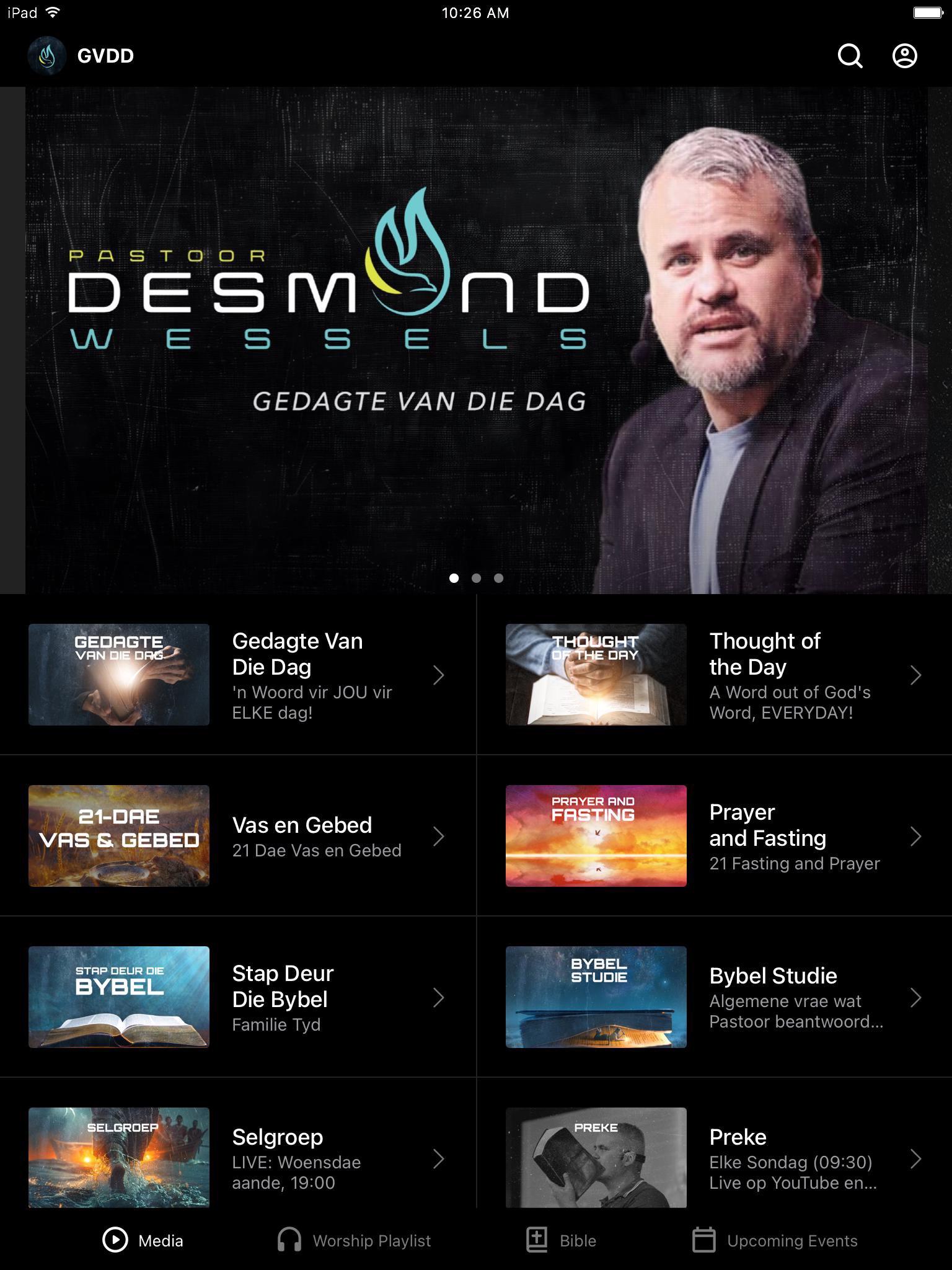Open Bybel Studie
This screenshot has width=952, height=1270.
[x=714, y=997]
